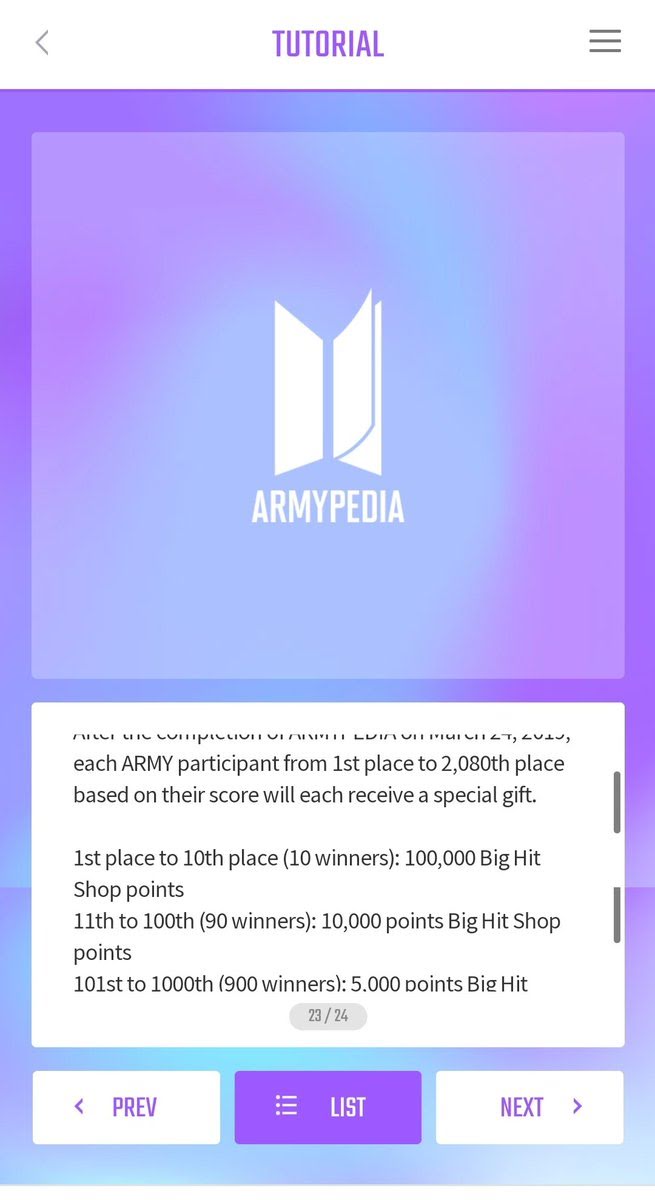This screenshot has height=1200, width=655.
Task: Go back using the top-left arrow
Action: [42, 43]
